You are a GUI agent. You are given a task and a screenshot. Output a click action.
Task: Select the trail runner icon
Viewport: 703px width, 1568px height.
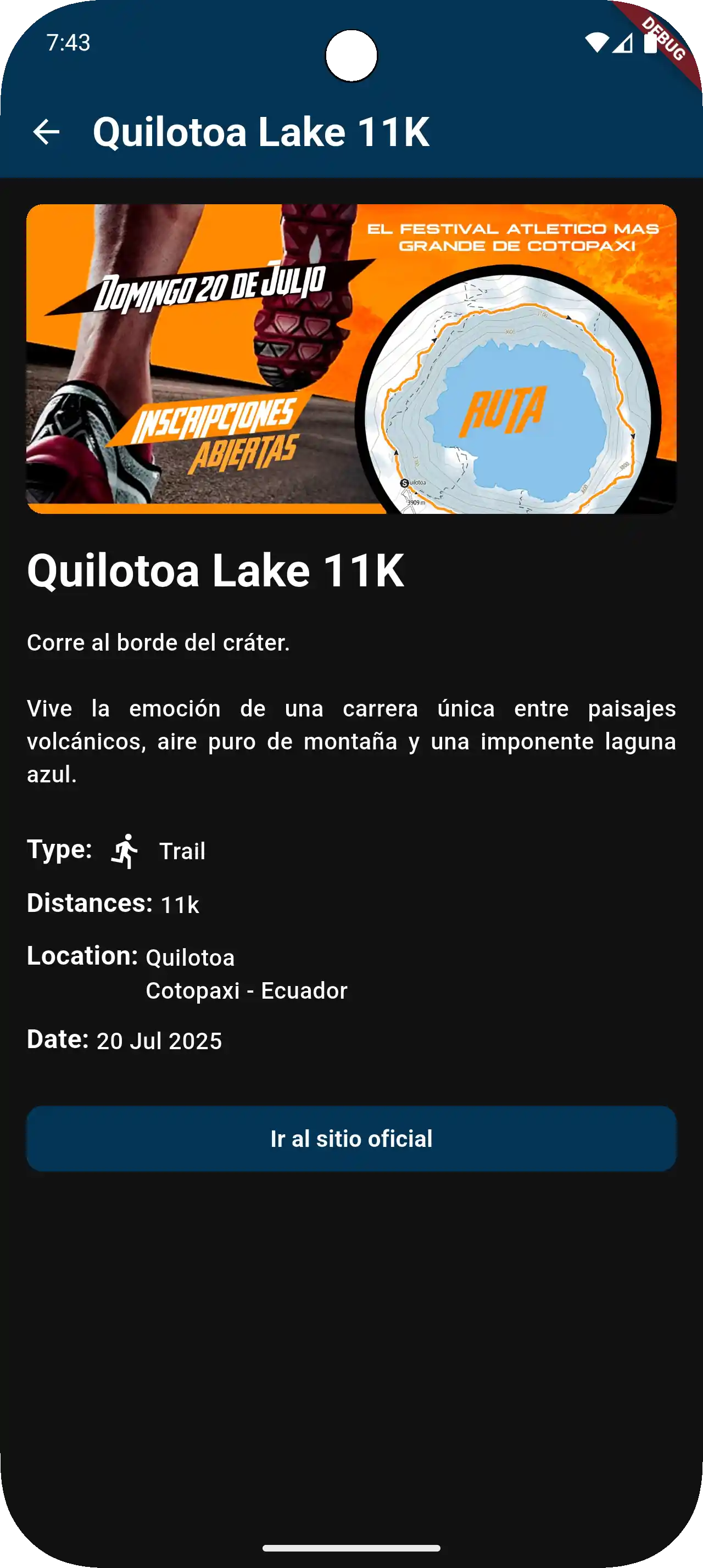point(126,851)
